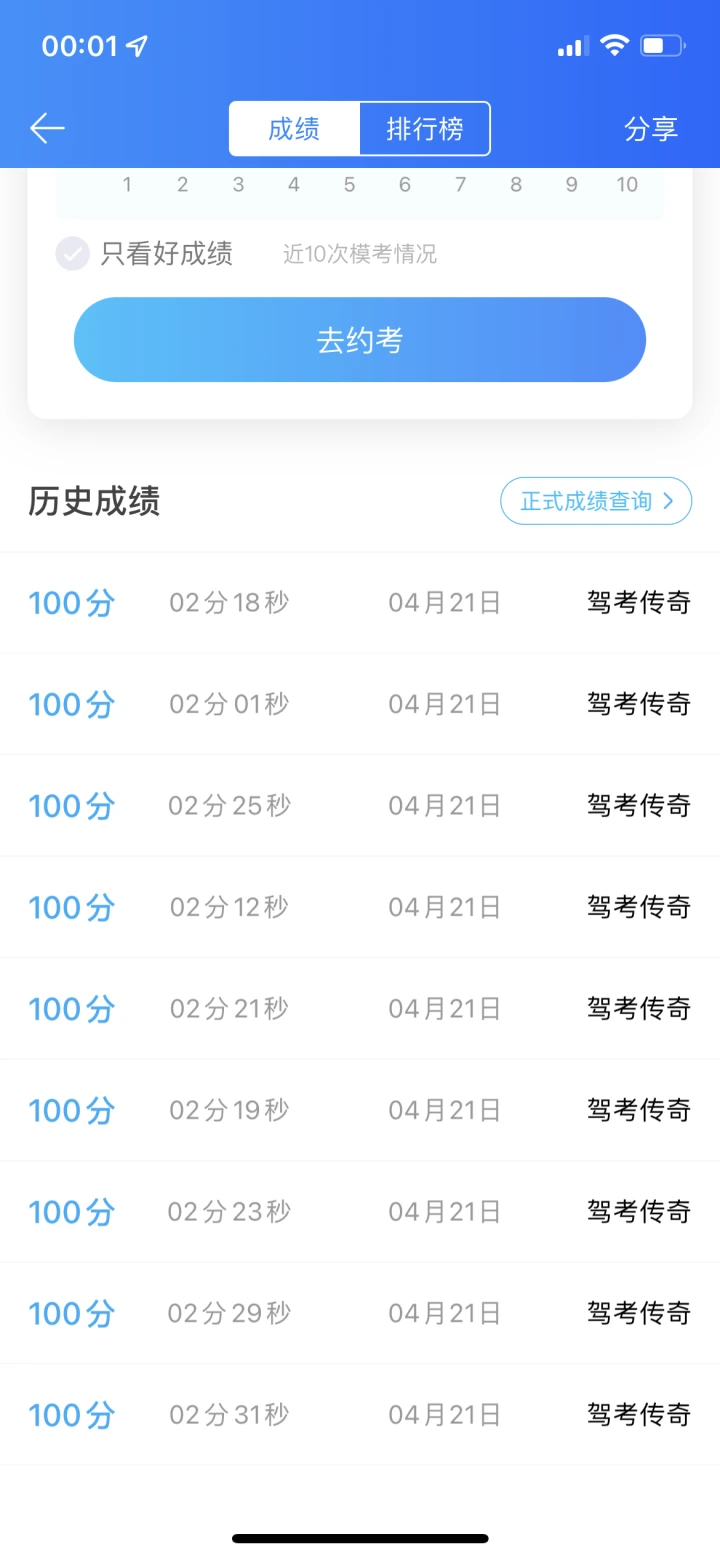Image resolution: width=720 pixels, height=1558 pixels.
Task: Open the record with 02分25秒
Action: coord(360,806)
